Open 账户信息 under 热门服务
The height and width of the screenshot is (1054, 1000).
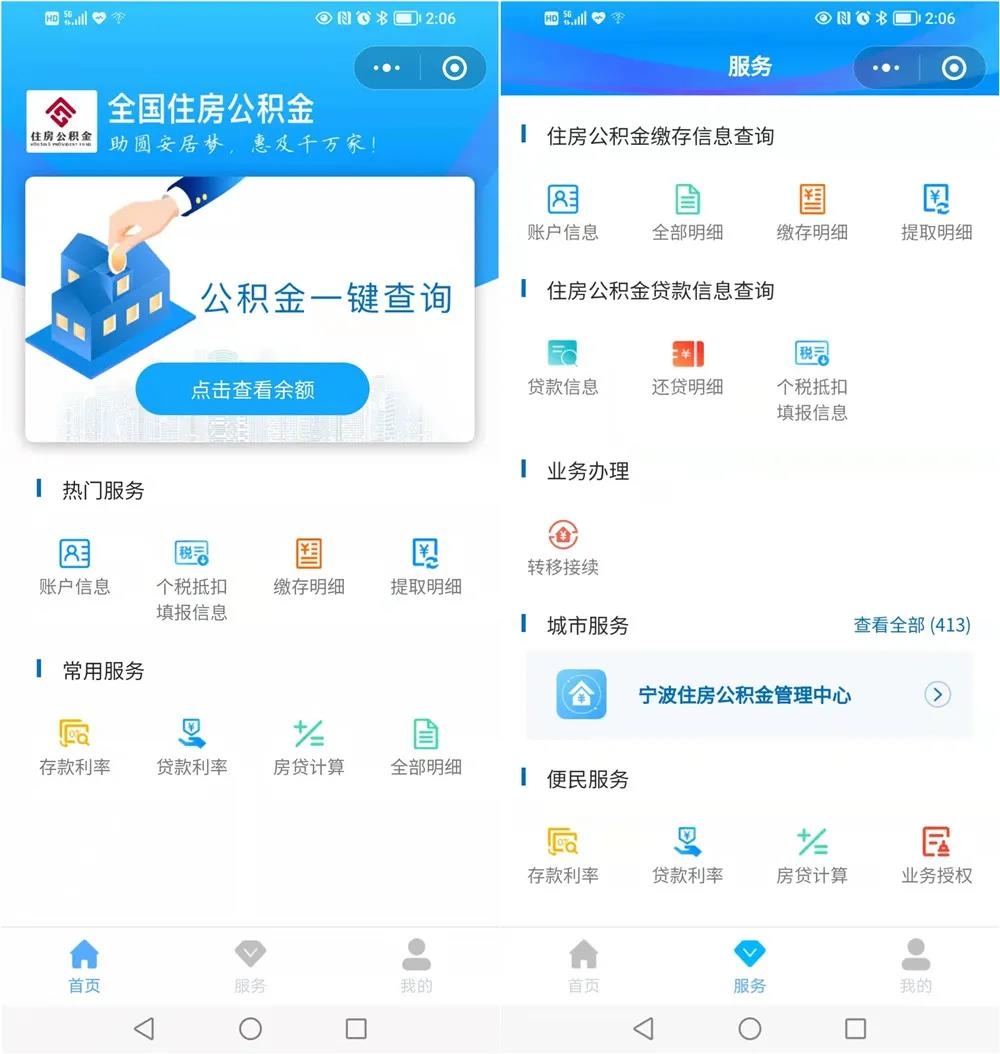coord(74,566)
